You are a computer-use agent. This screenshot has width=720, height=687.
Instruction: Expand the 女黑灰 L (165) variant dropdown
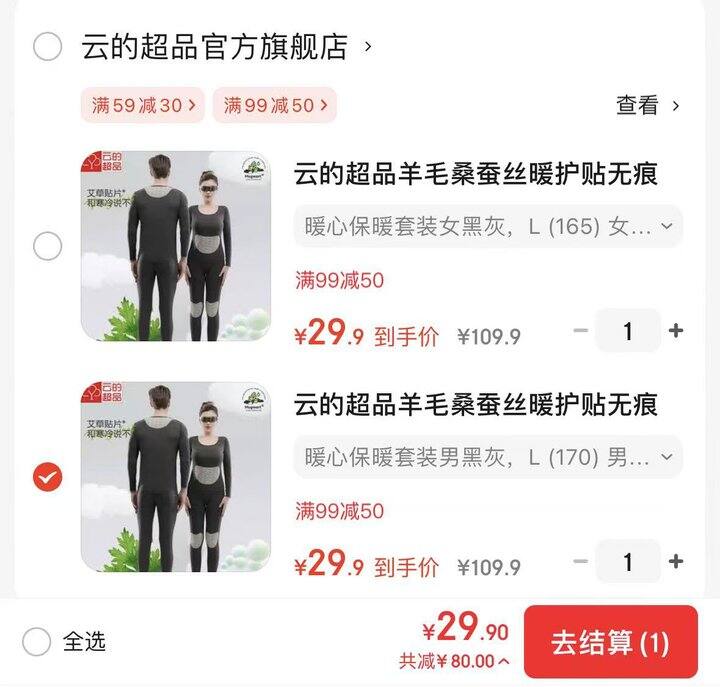point(488,227)
